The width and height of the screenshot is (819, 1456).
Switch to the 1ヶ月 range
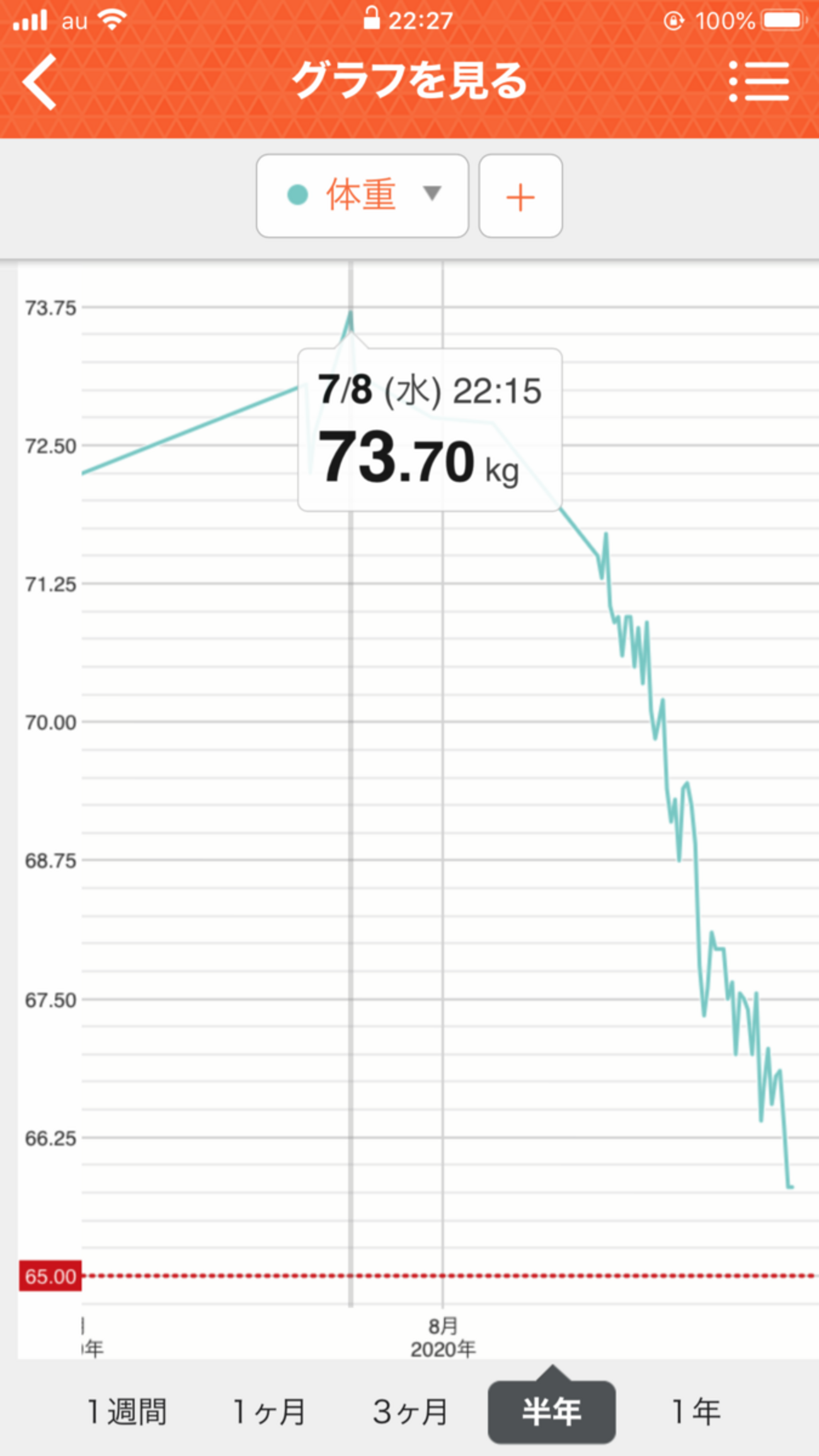click(269, 1411)
